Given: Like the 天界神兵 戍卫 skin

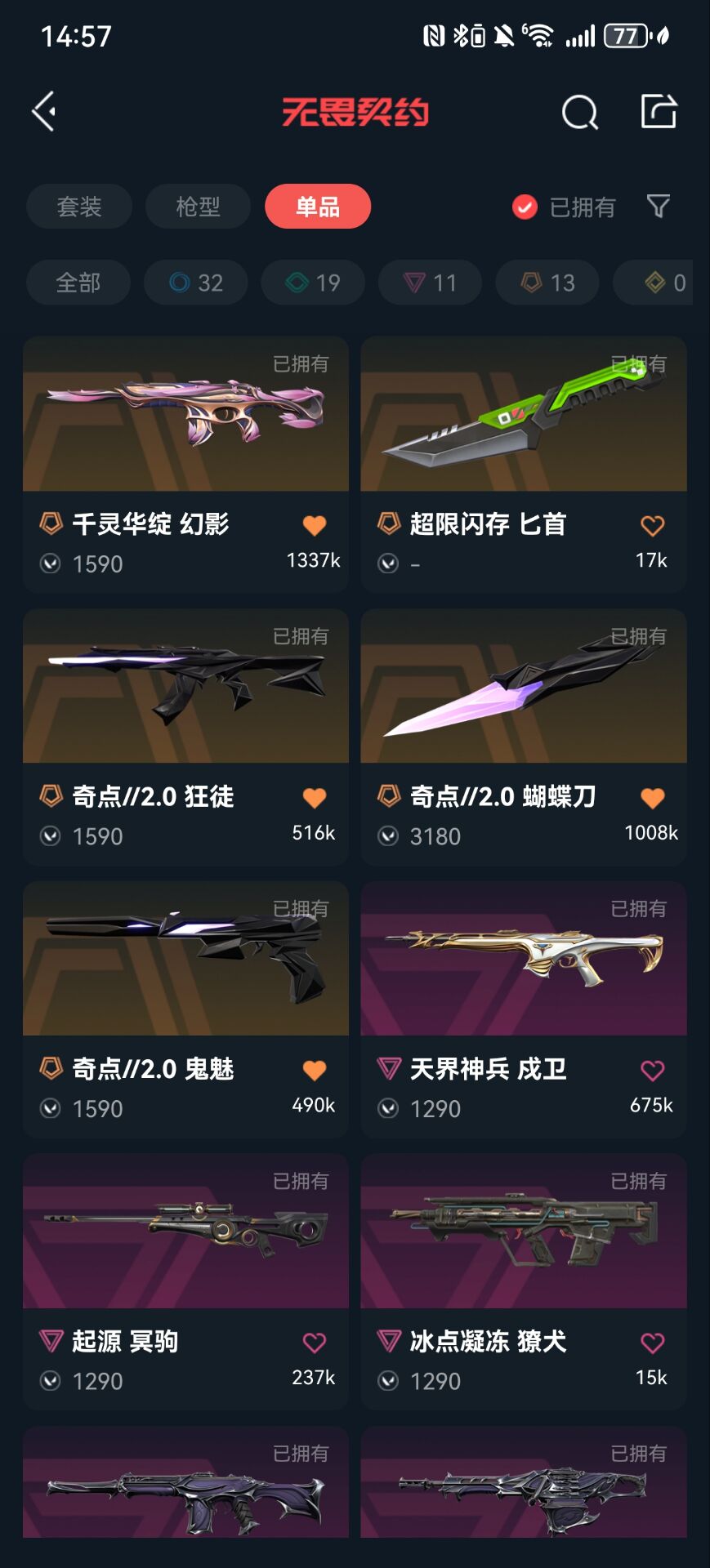Looking at the screenshot, I should click(652, 1070).
